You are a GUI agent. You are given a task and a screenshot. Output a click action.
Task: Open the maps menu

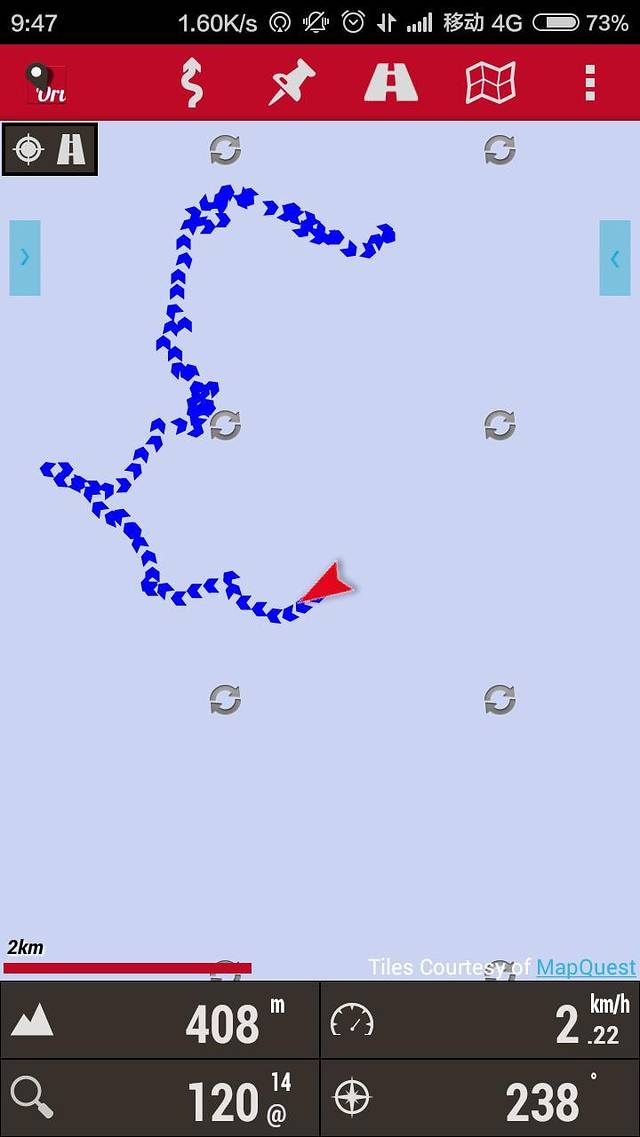pos(490,83)
